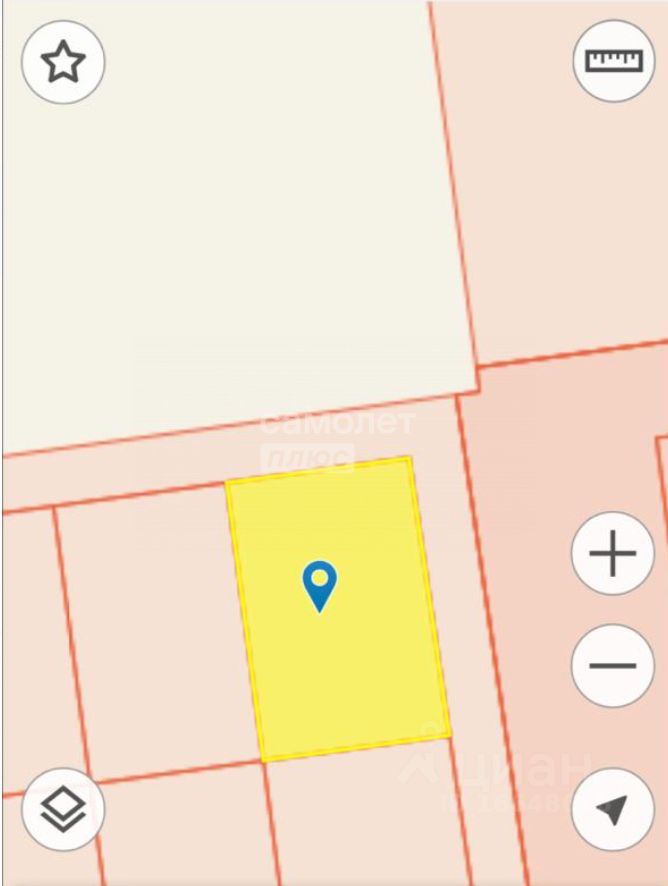Zoom in with the plus button
Screen dimensions: 668x886
(x=613, y=553)
